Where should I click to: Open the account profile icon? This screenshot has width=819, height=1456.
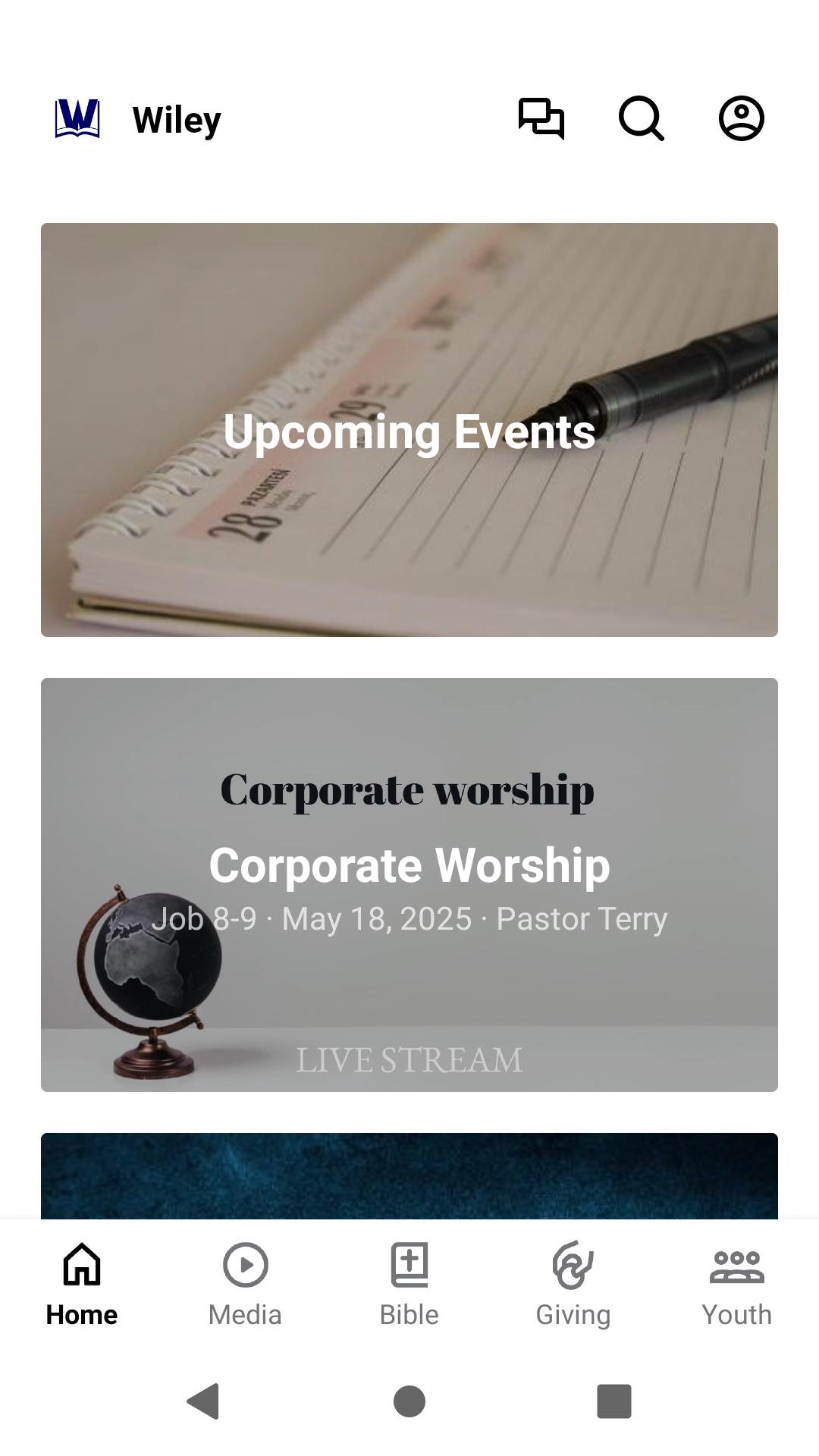741,118
